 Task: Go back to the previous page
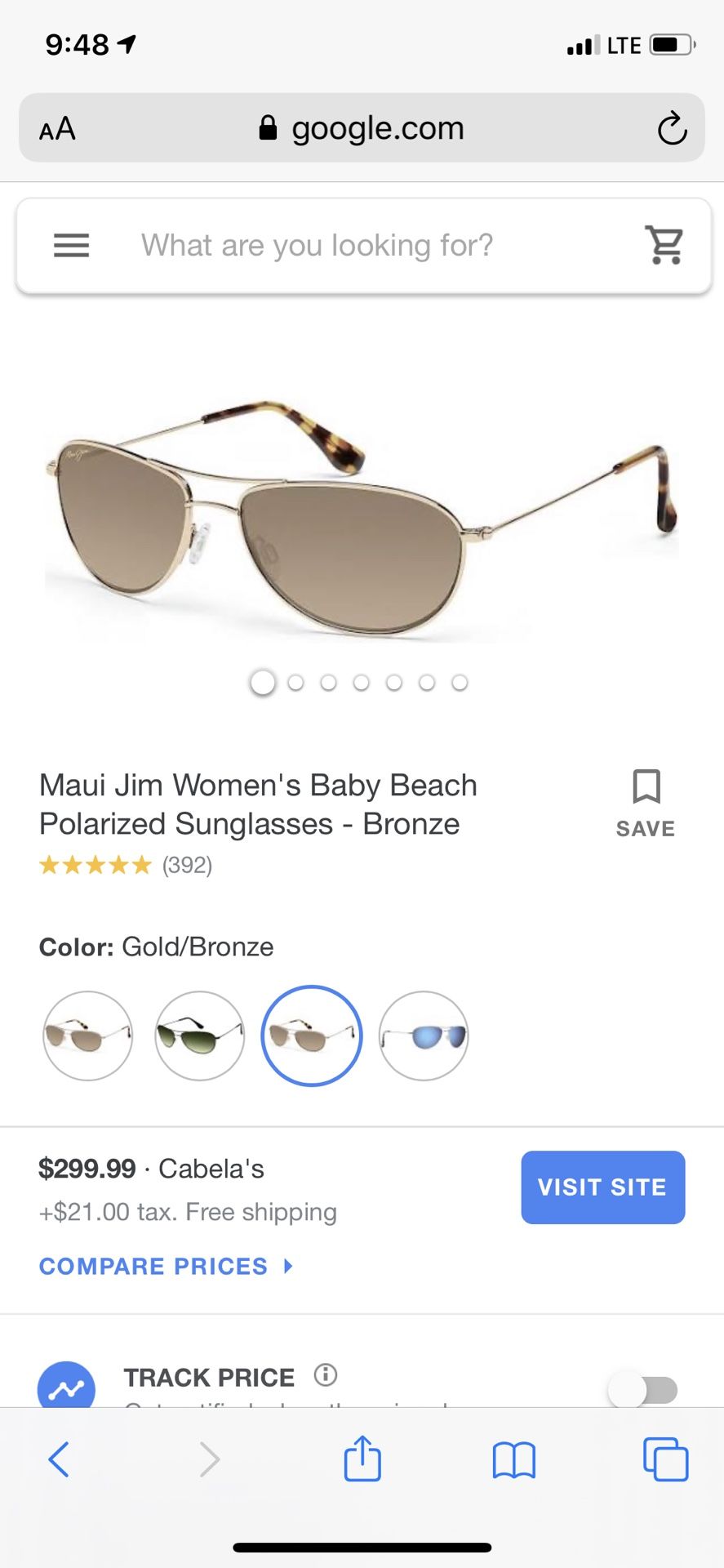click(x=59, y=1459)
